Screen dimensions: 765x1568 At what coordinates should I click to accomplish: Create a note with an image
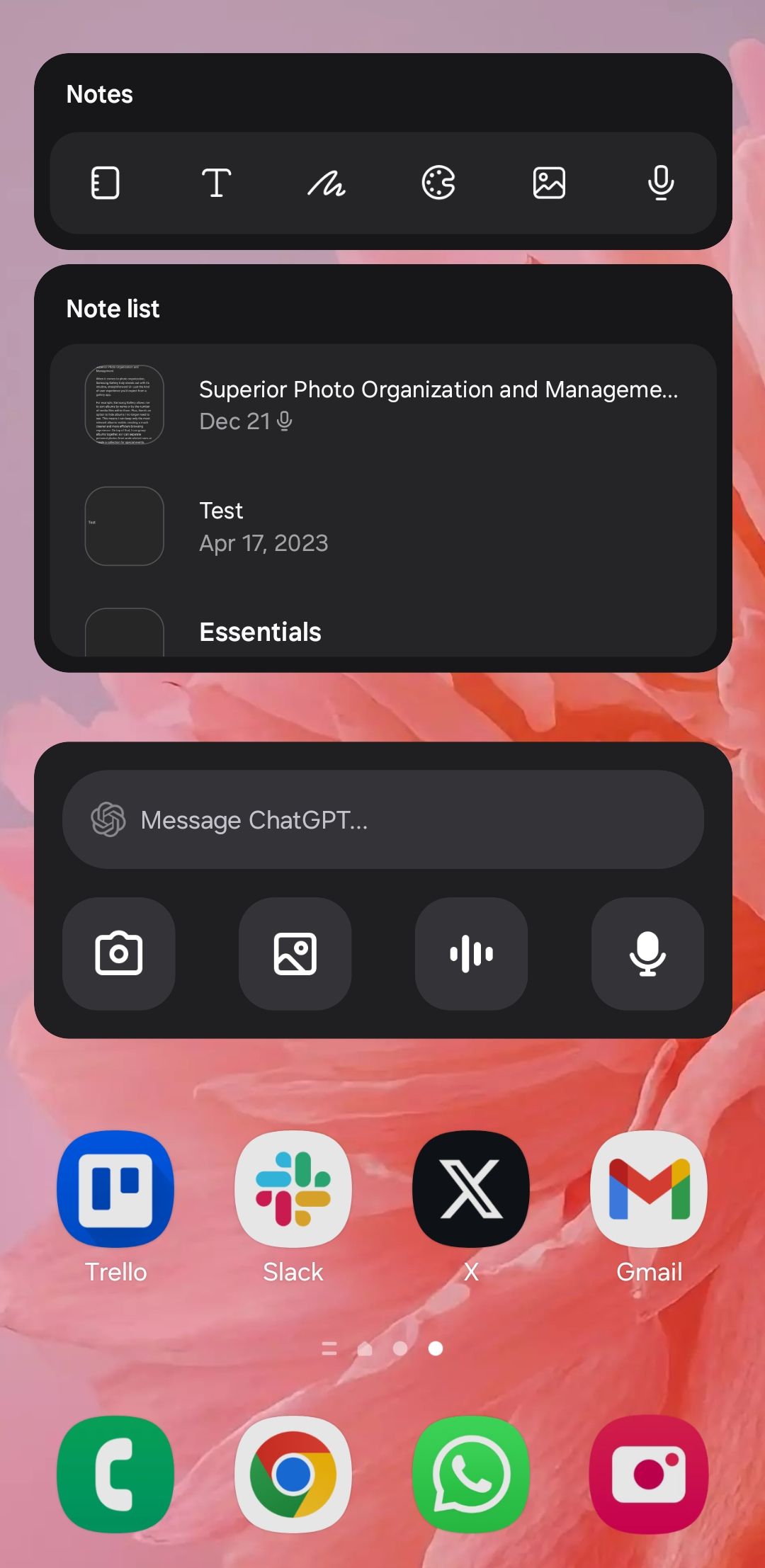(549, 183)
